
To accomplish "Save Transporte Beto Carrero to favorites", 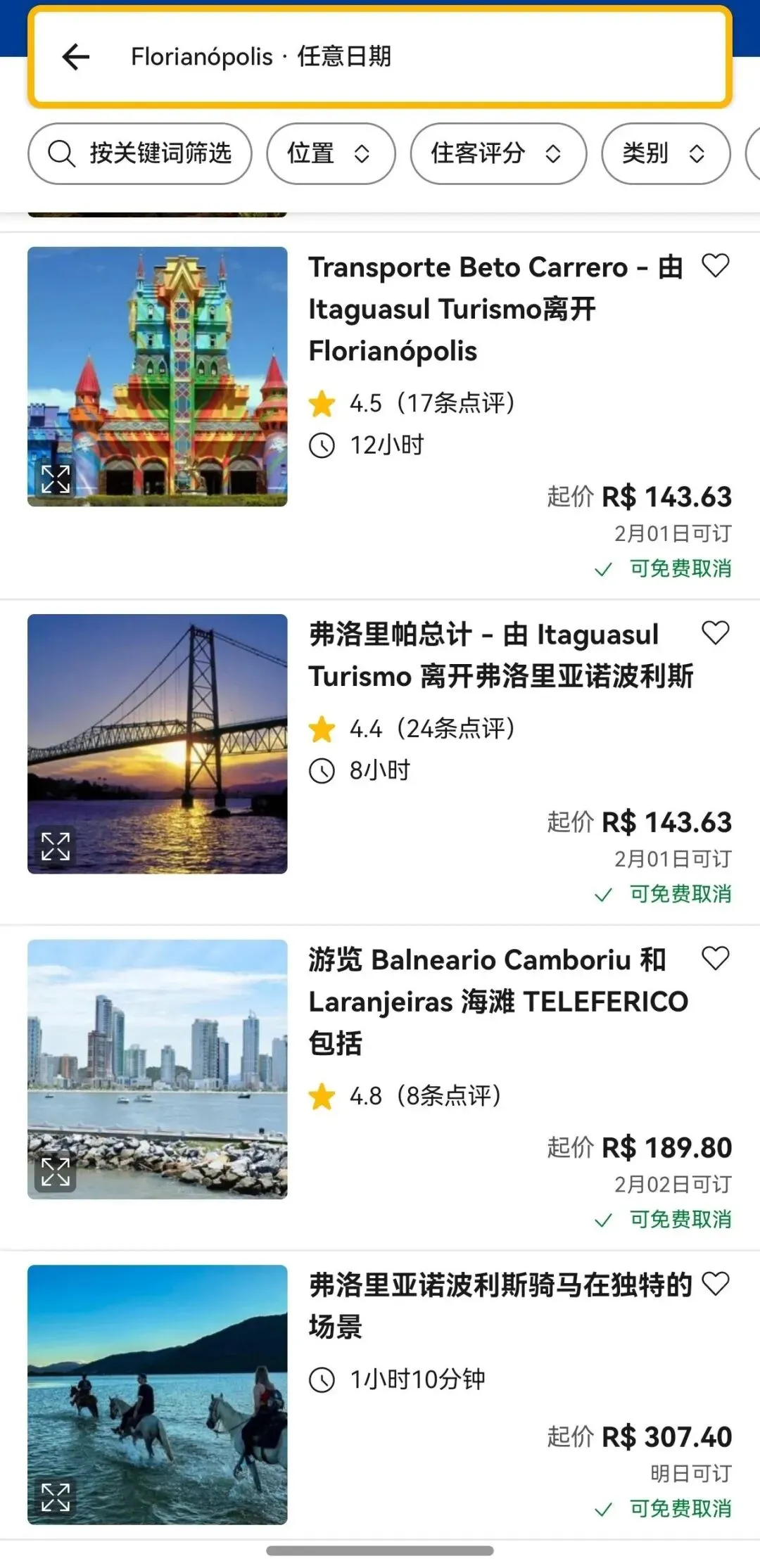I will coord(716,266).
